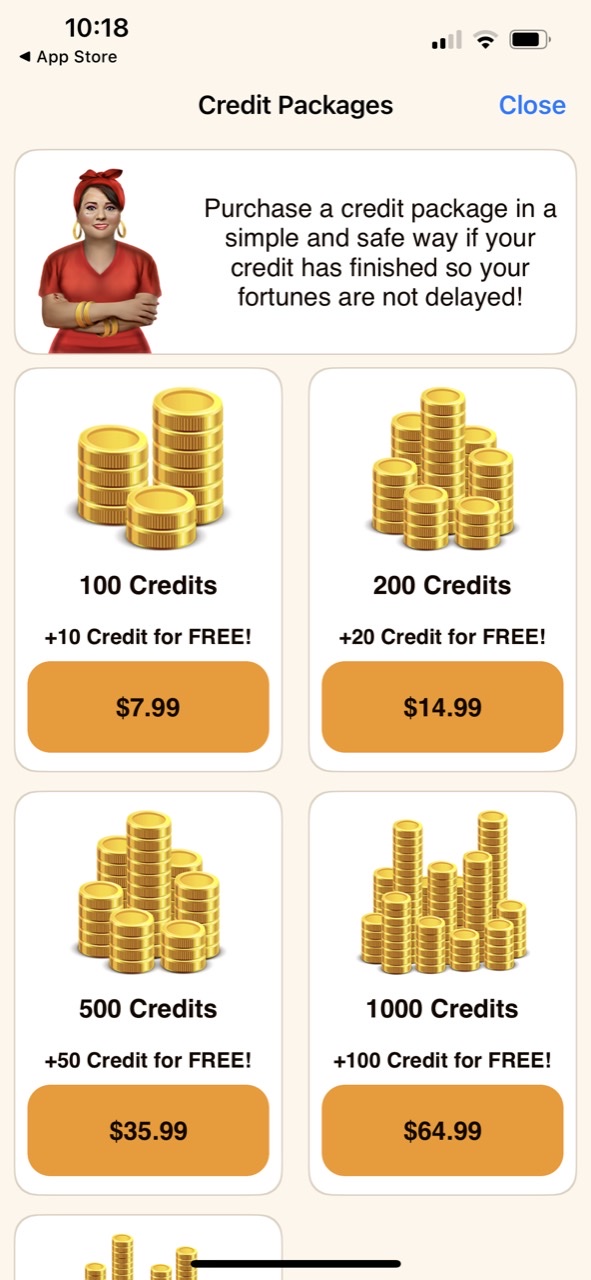Screen dimensions: 591x1280
Task: Purchase the $14.99 credit package
Action: (x=442, y=707)
